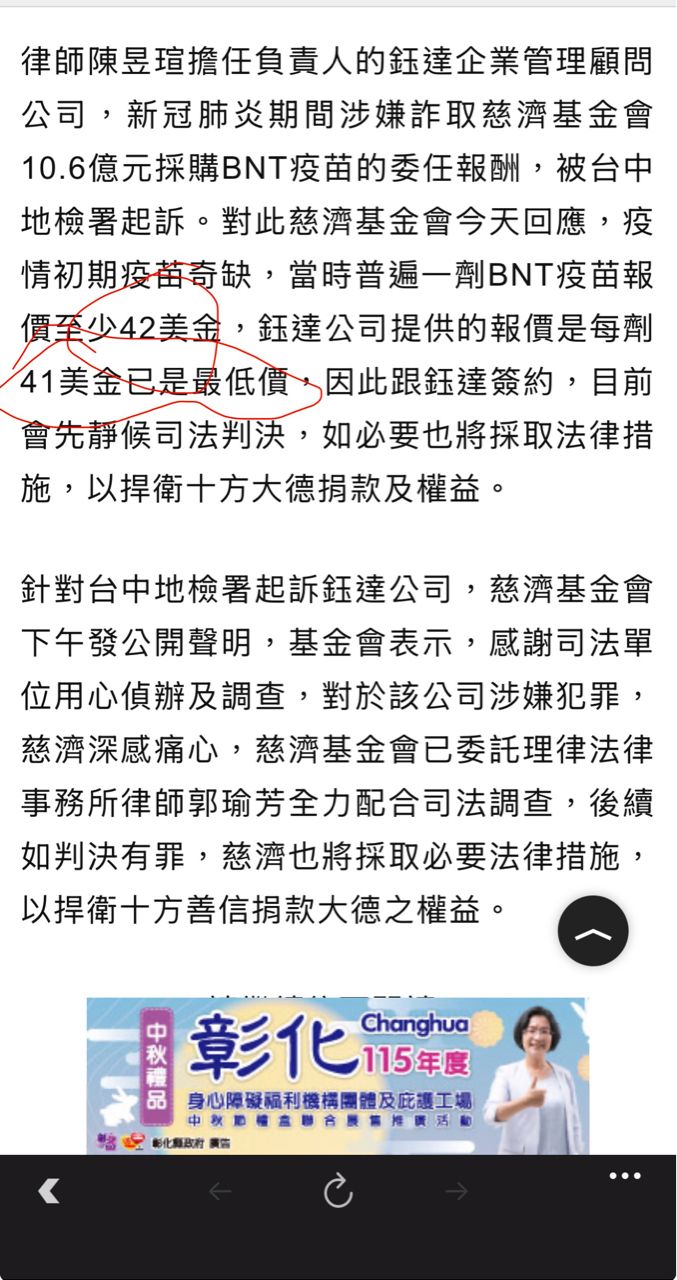Open the Changhua Mid-Autumn gift banner ad
The height and width of the screenshot is (1280, 677).
(x=338, y=1076)
